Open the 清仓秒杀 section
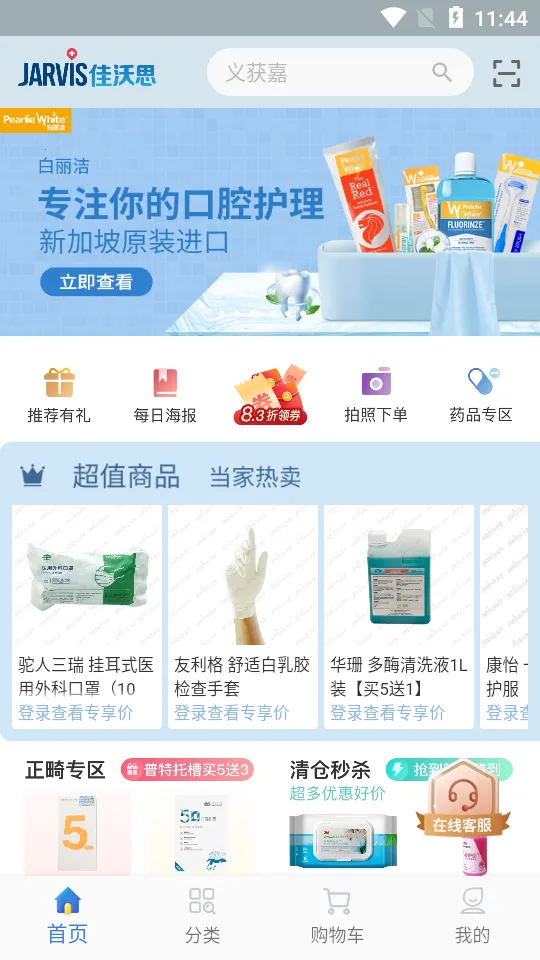The width and height of the screenshot is (540, 960). point(330,770)
